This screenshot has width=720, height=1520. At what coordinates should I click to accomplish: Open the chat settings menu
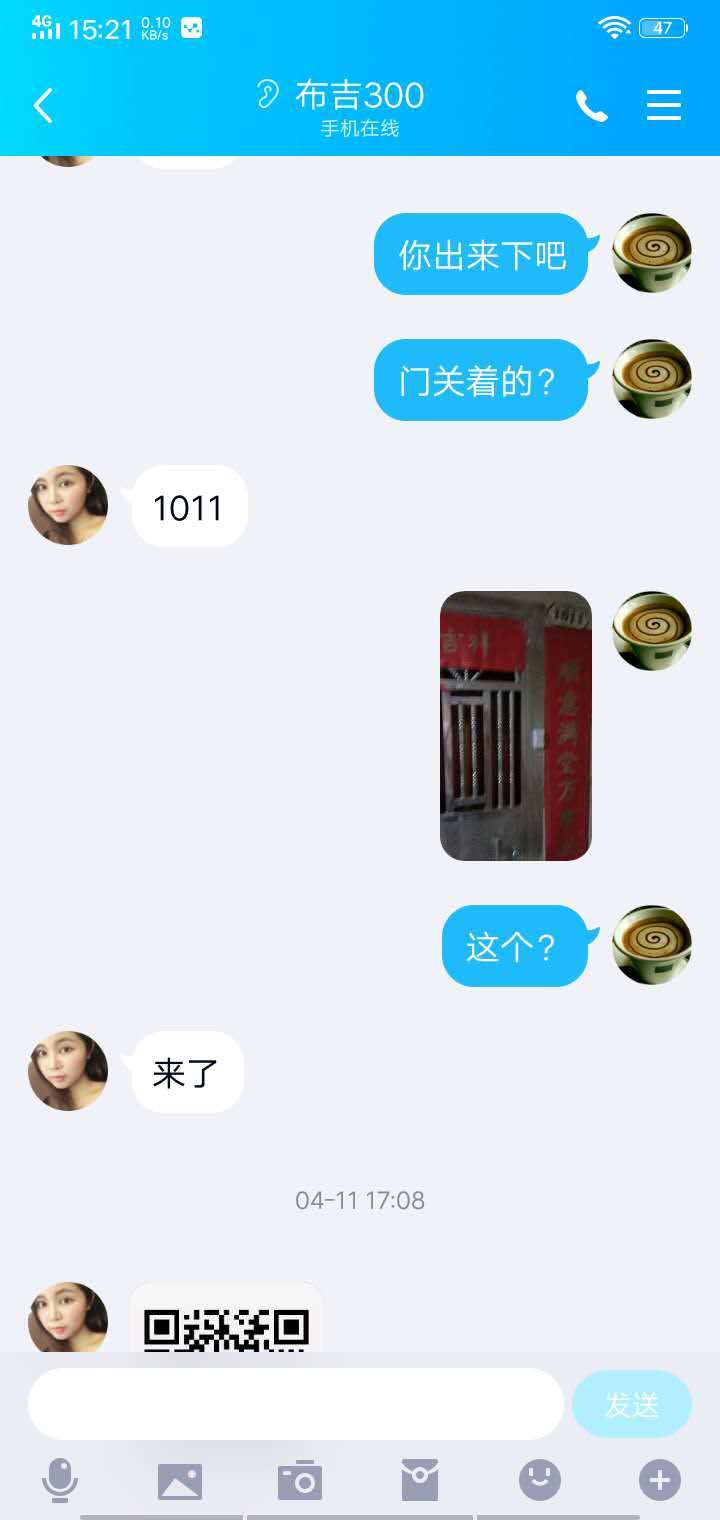point(664,105)
